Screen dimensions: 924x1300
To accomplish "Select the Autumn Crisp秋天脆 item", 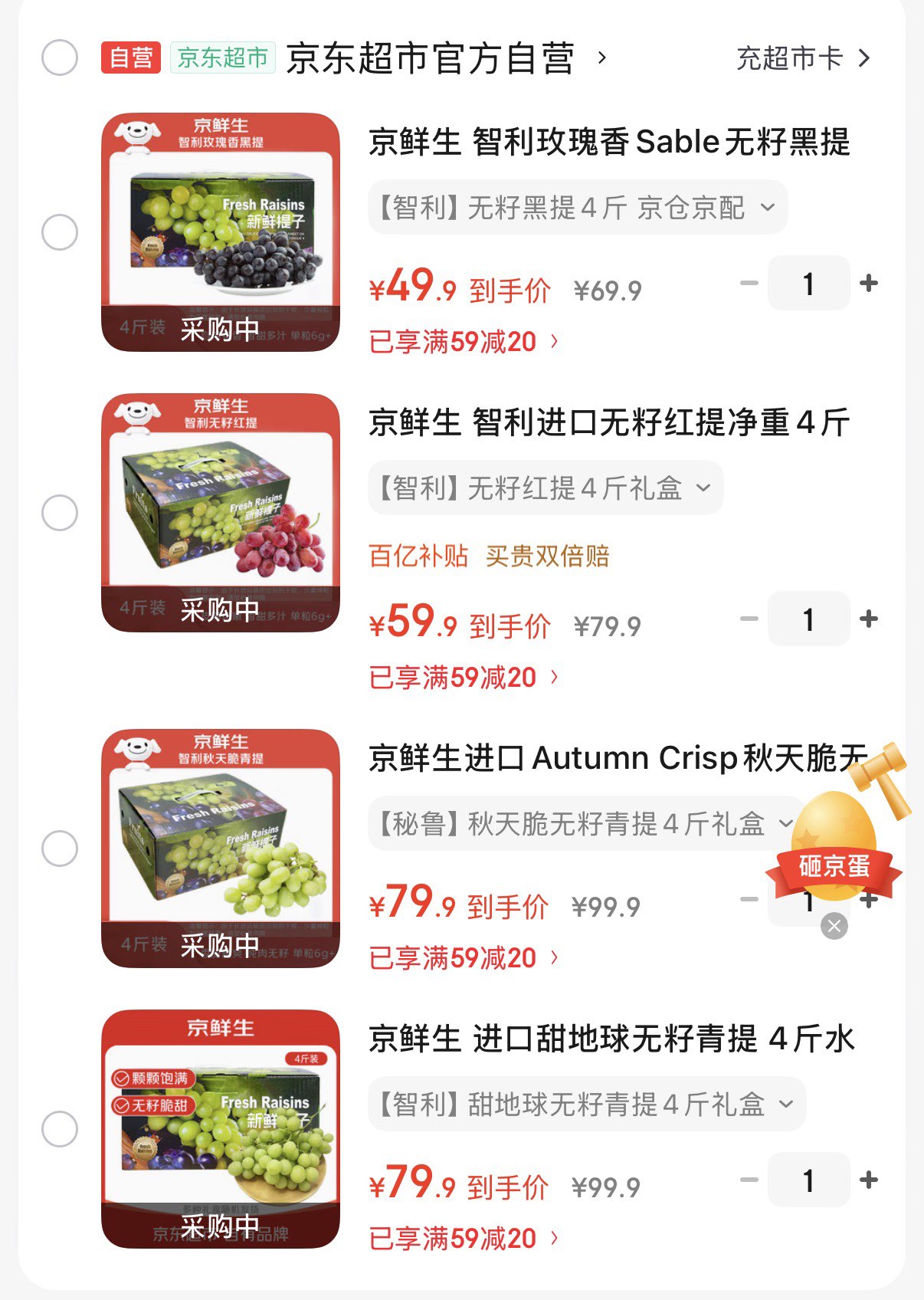I will pos(60,849).
